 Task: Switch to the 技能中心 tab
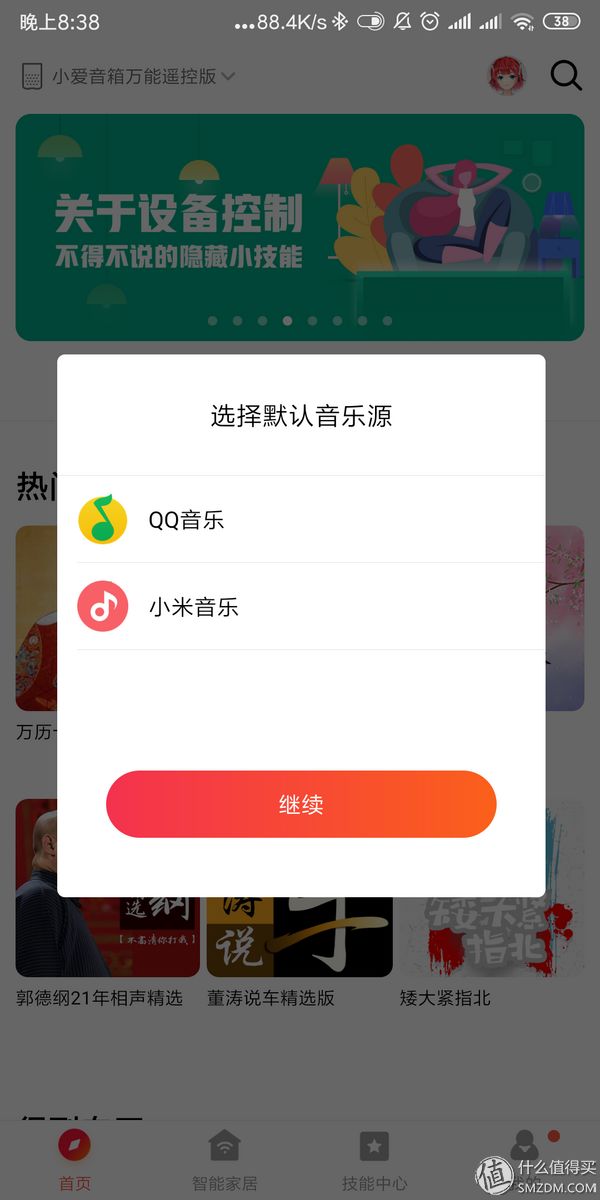pyautogui.click(x=374, y=1160)
